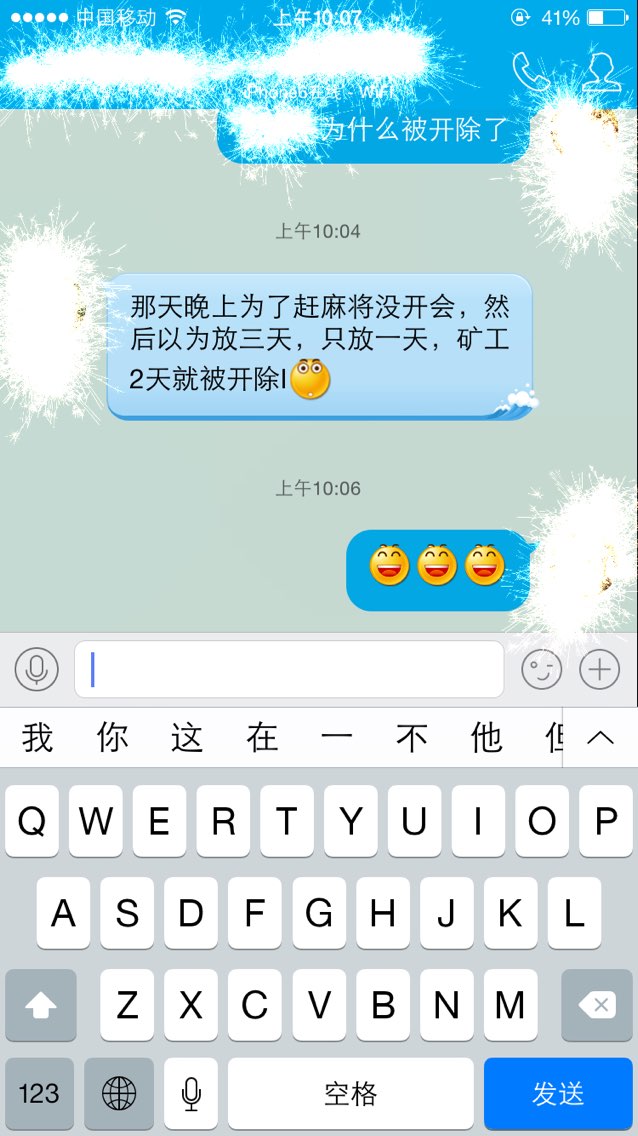Start a voice call with the phone icon
Viewport: 638px width, 1136px height.
(532, 71)
